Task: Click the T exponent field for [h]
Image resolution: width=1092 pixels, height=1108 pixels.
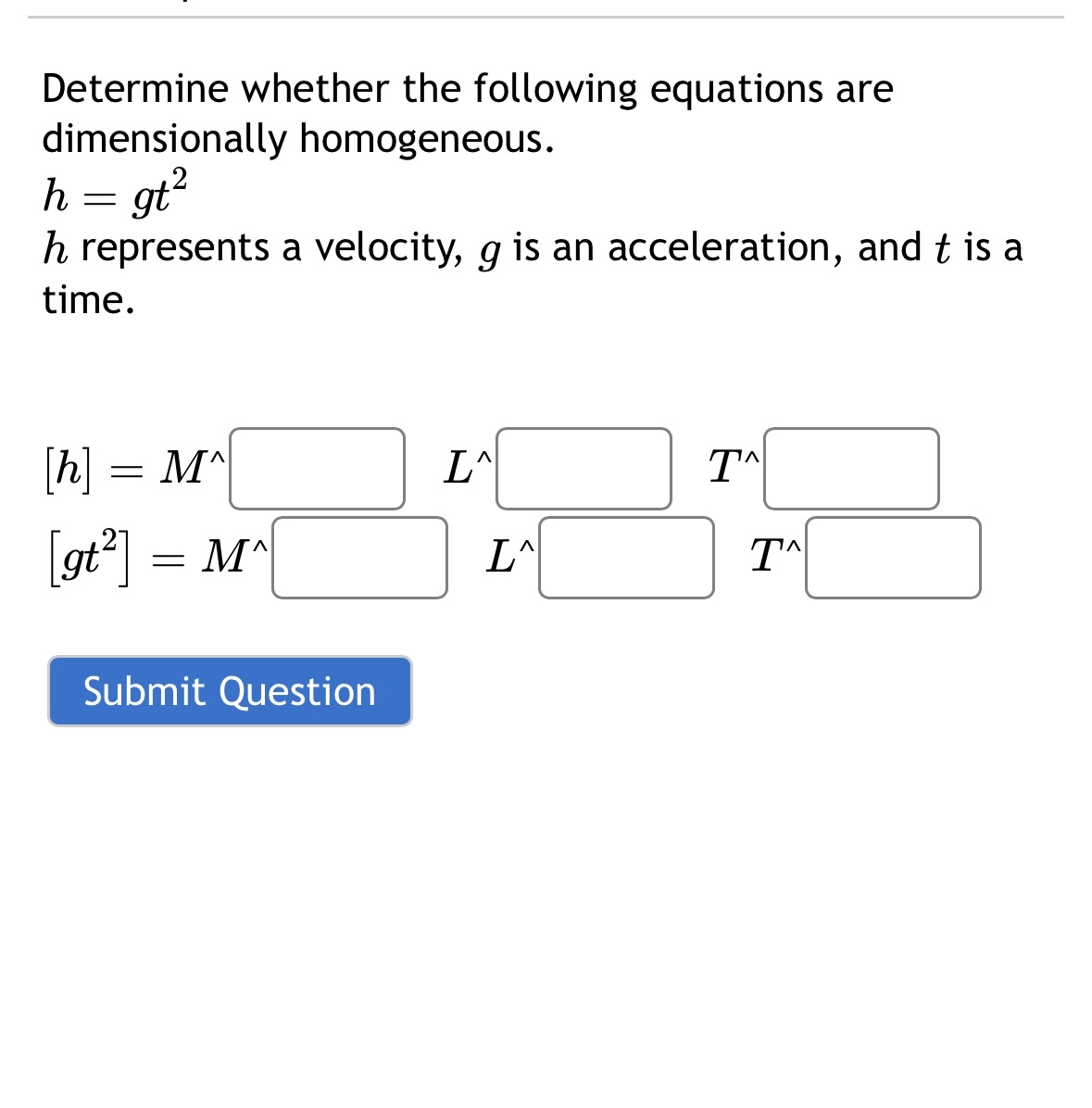Action: point(850,468)
